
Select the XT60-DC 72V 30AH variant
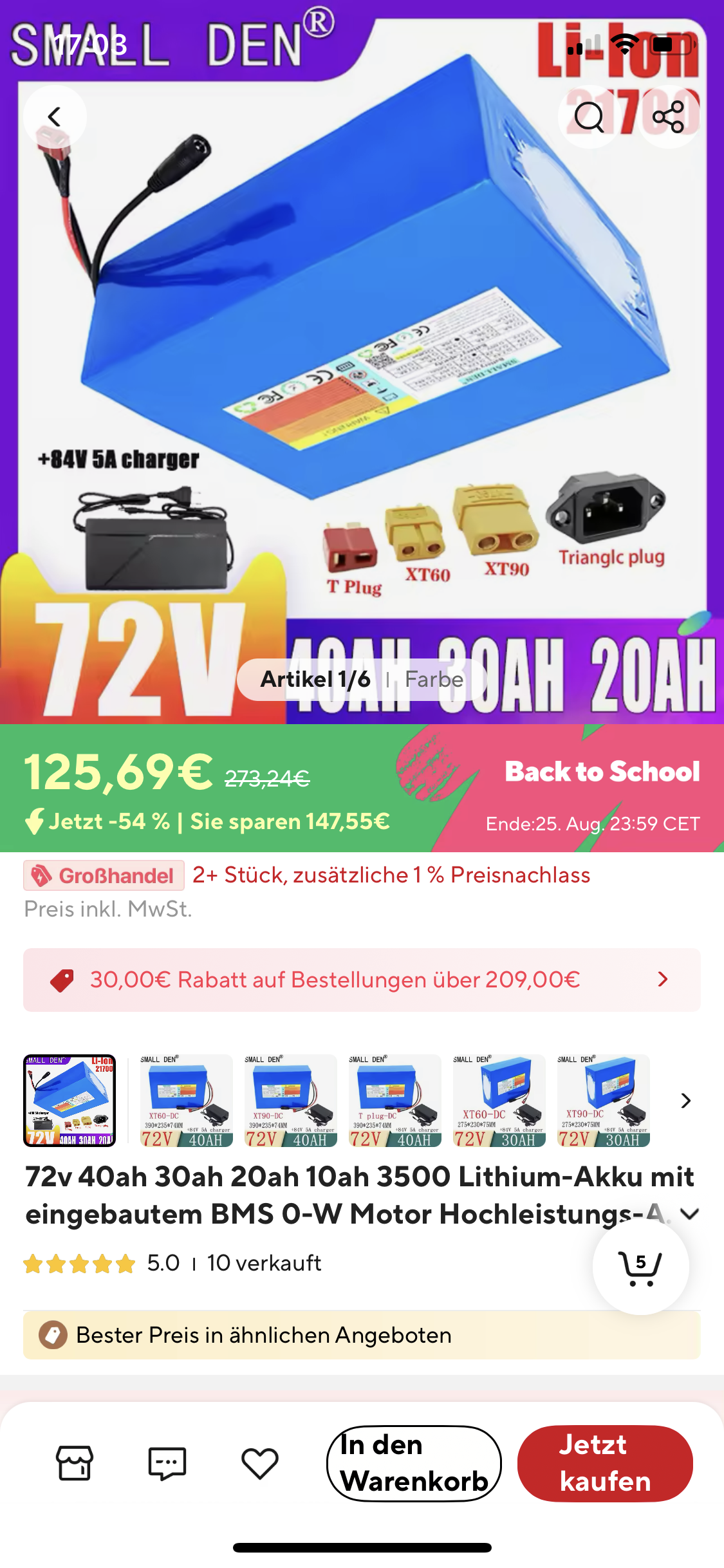coord(499,1101)
